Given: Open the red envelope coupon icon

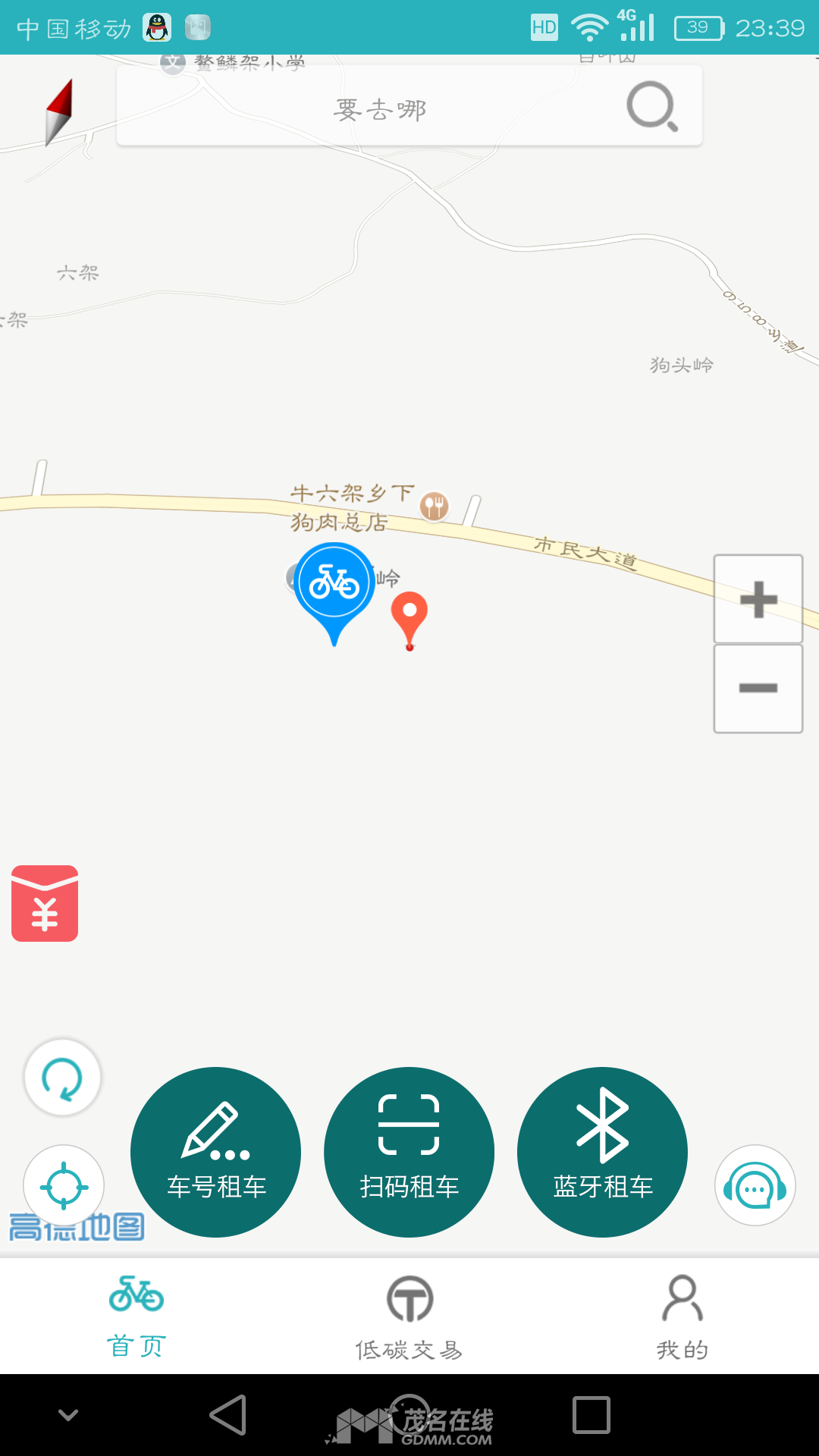Looking at the screenshot, I should point(45,904).
